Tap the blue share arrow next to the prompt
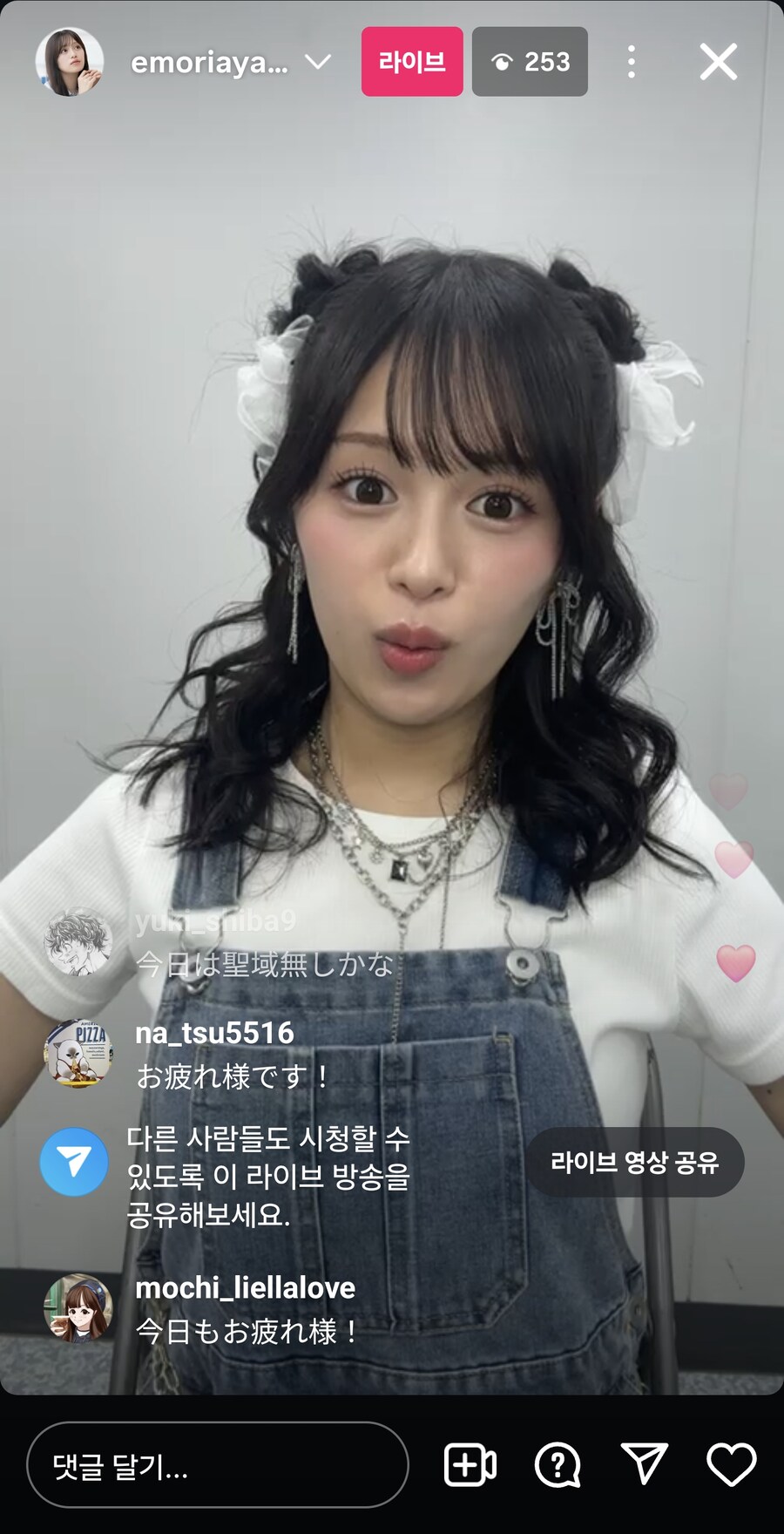 (73, 1161)
